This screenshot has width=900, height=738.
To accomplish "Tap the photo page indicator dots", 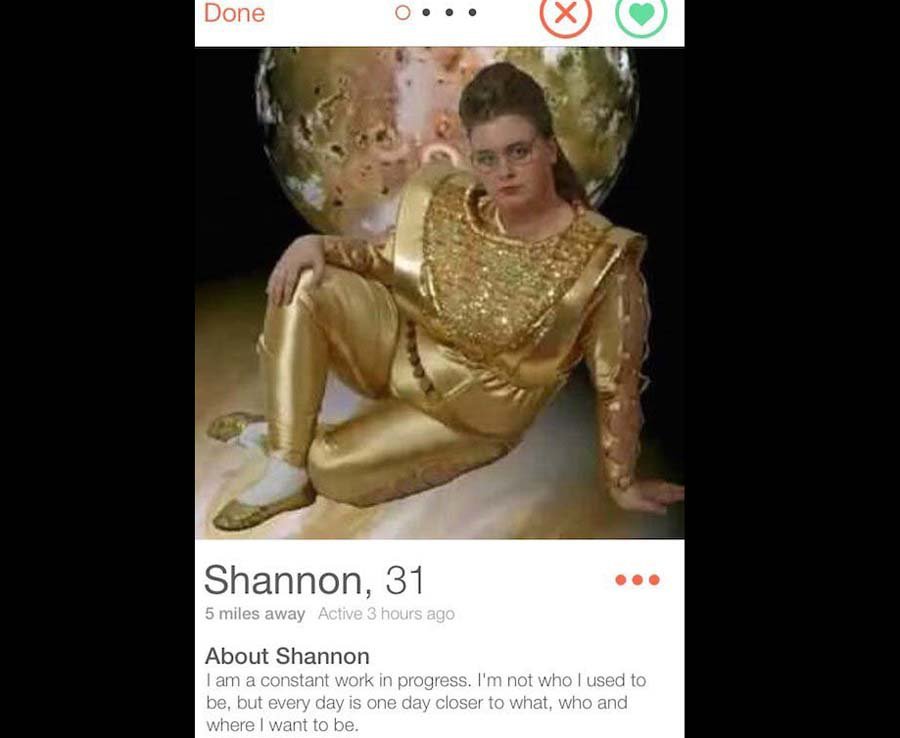I will (436, 13).
